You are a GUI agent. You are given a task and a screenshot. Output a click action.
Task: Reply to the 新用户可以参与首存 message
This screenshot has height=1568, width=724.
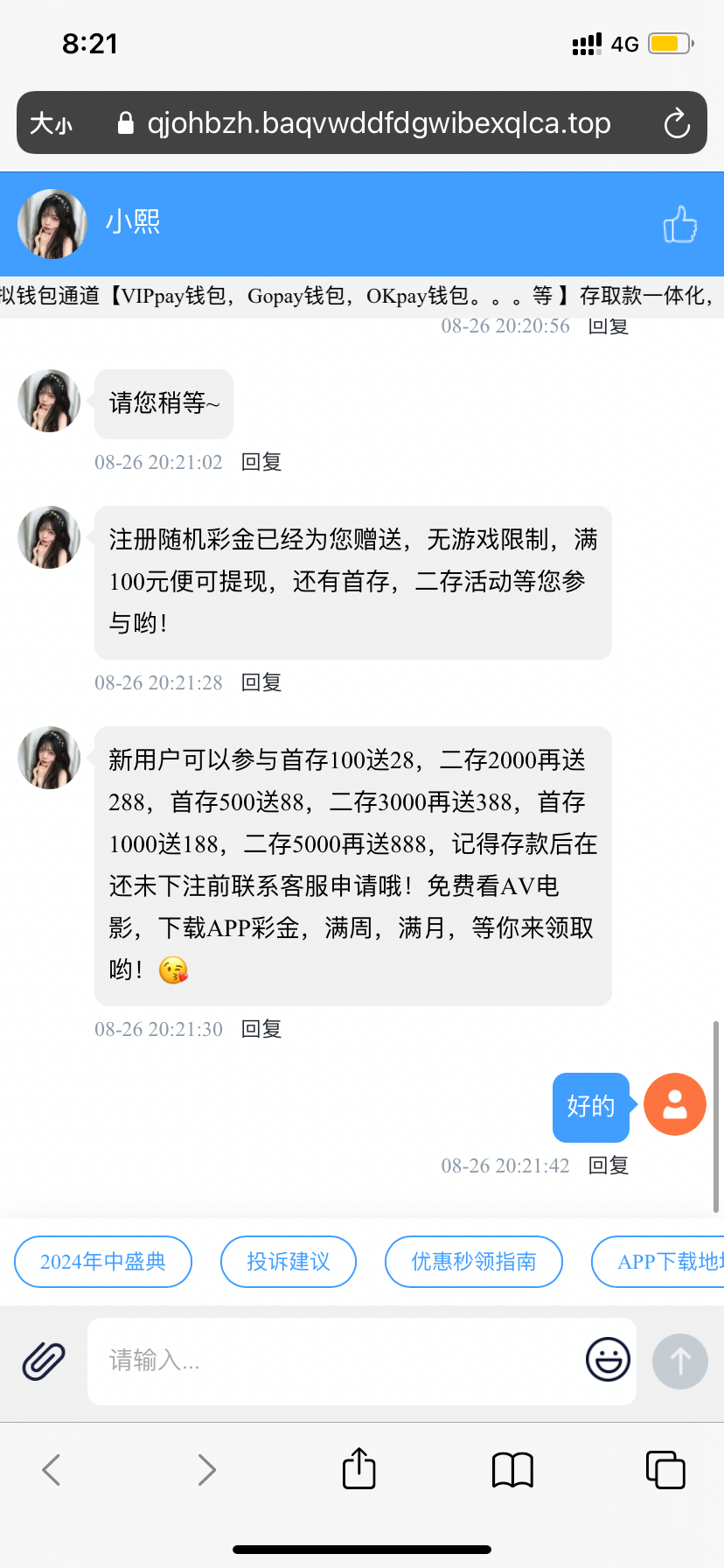click(x=261, y=1029)
